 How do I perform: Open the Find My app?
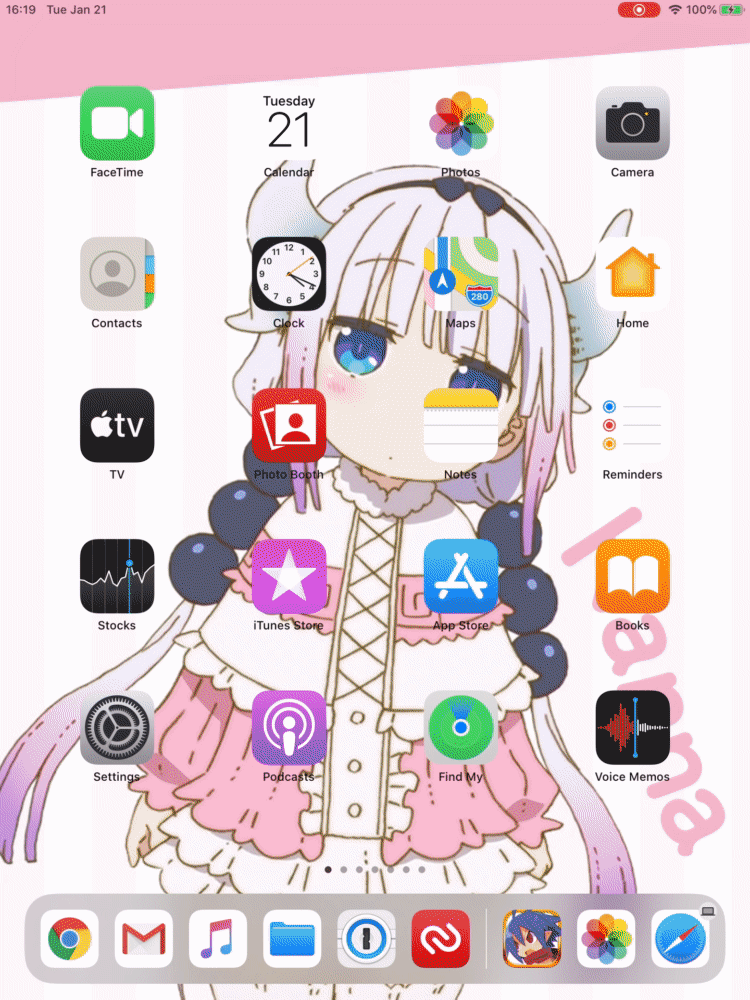(x=461, y=727)
